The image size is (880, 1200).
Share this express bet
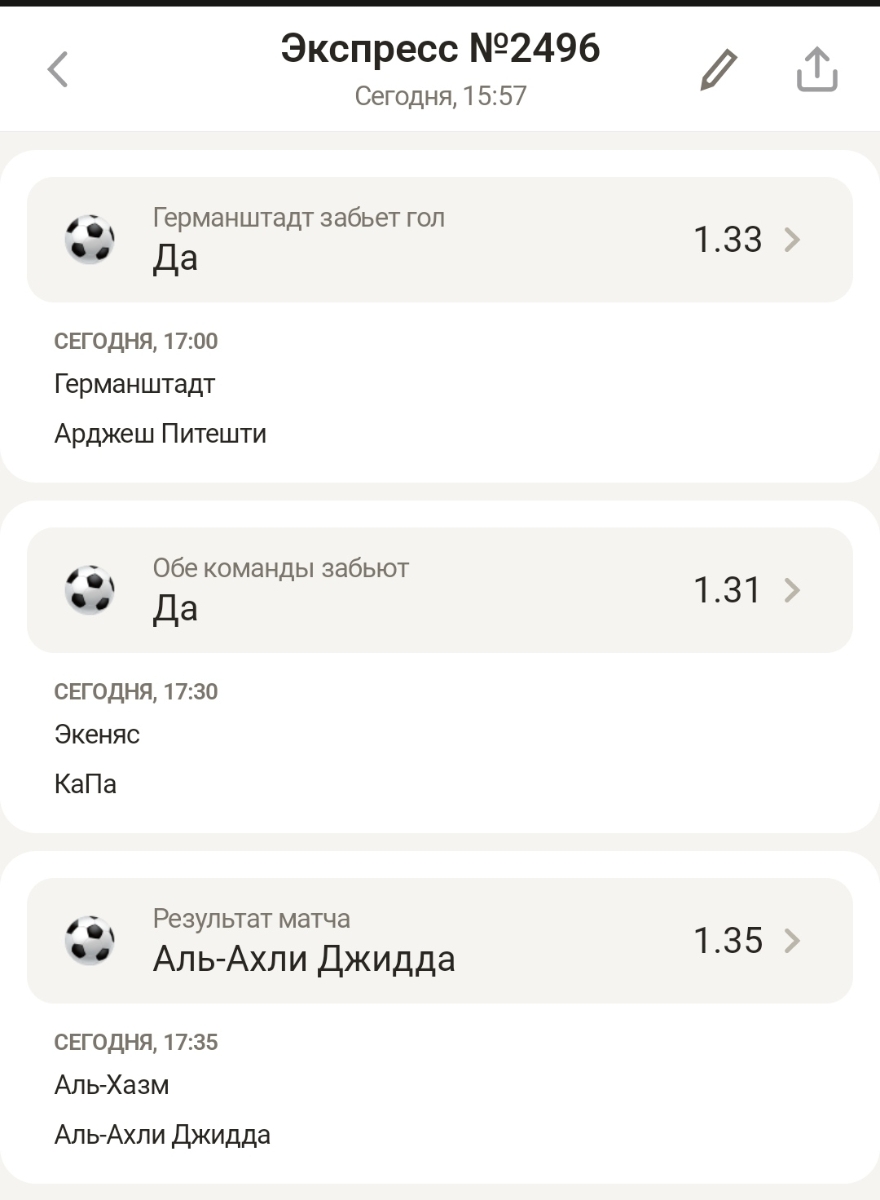point(816,70)
